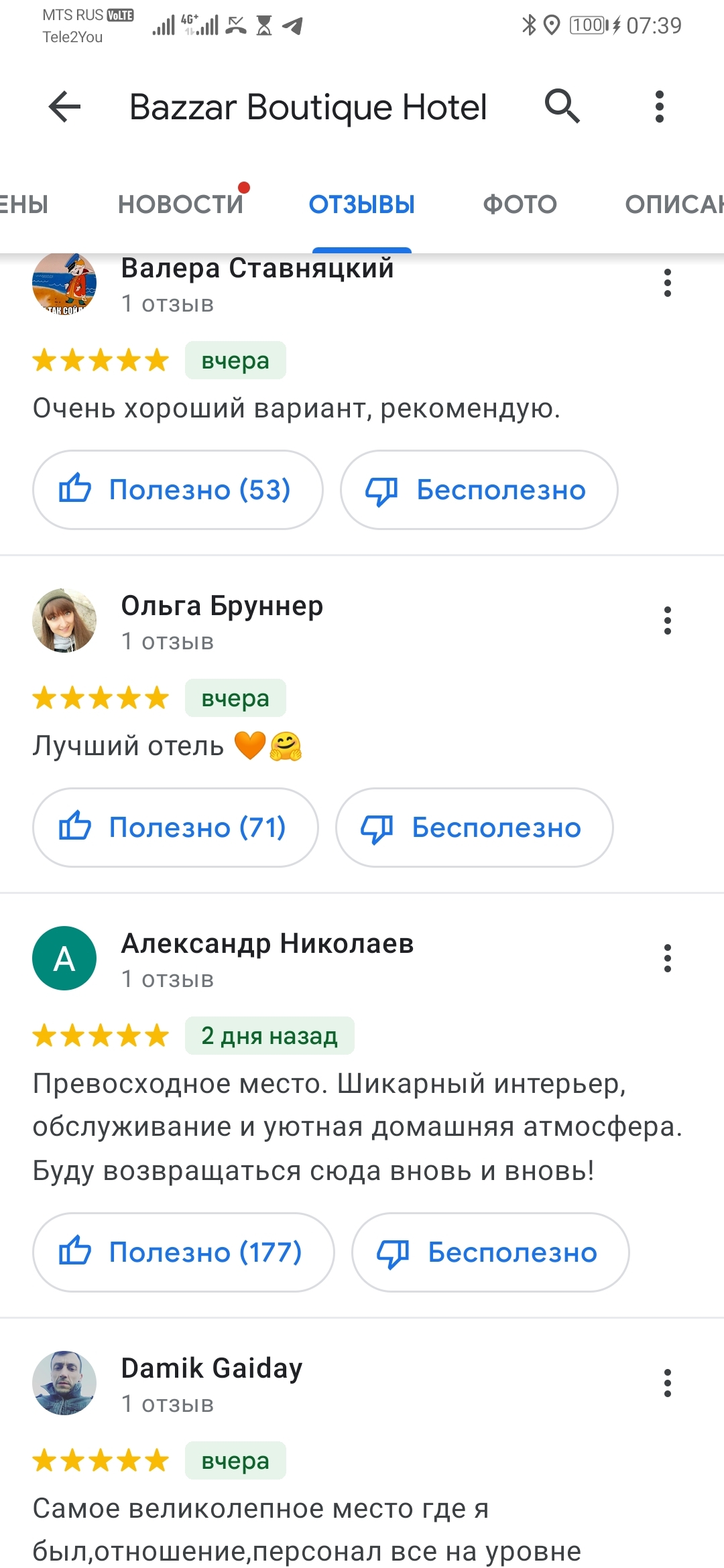
Task: Tap Бесполезно under Александр Николаев's review
Action: (x=490, y=1252)
